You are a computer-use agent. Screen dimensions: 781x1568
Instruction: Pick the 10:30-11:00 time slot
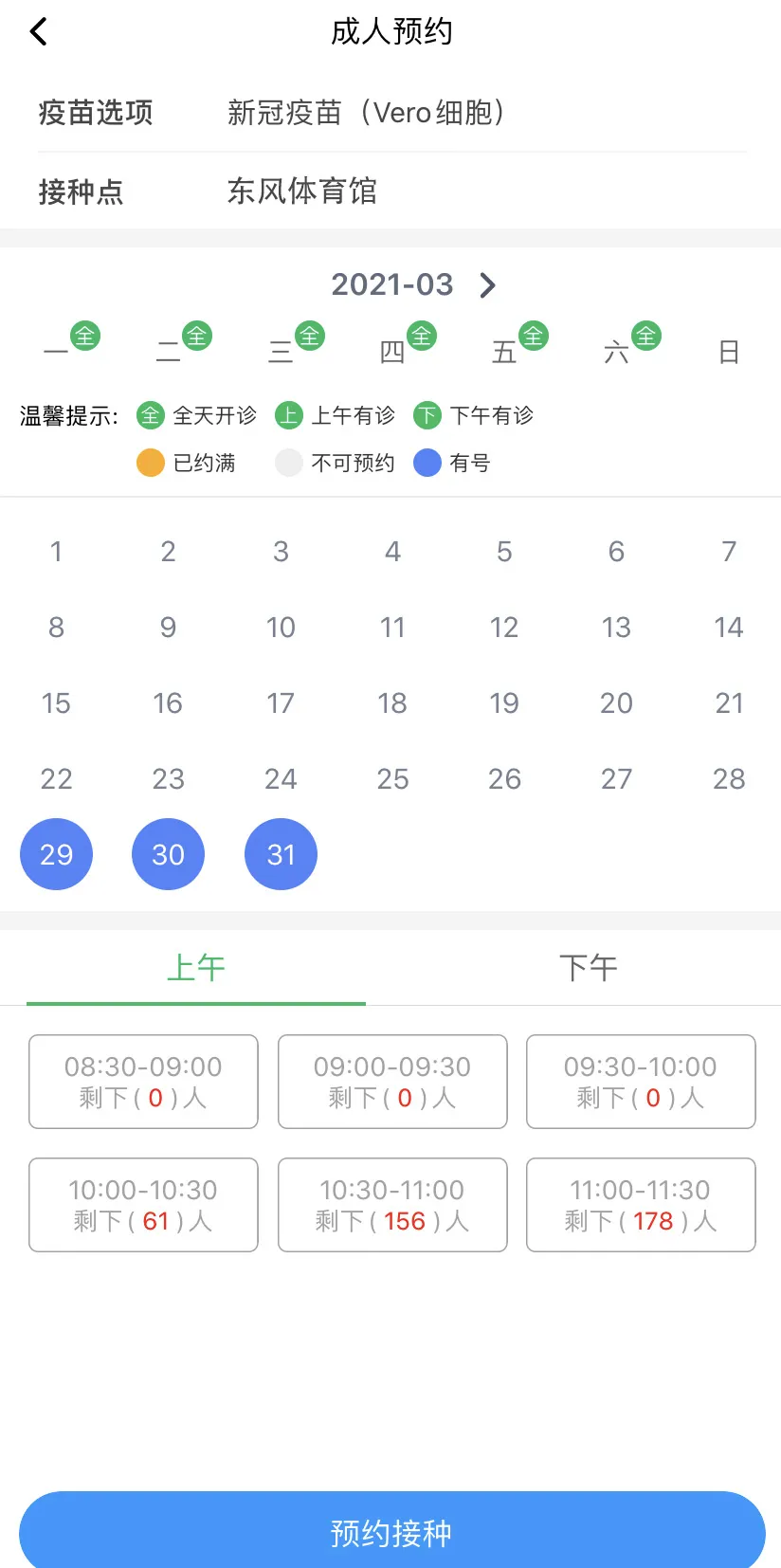(x=392, y=1205)
